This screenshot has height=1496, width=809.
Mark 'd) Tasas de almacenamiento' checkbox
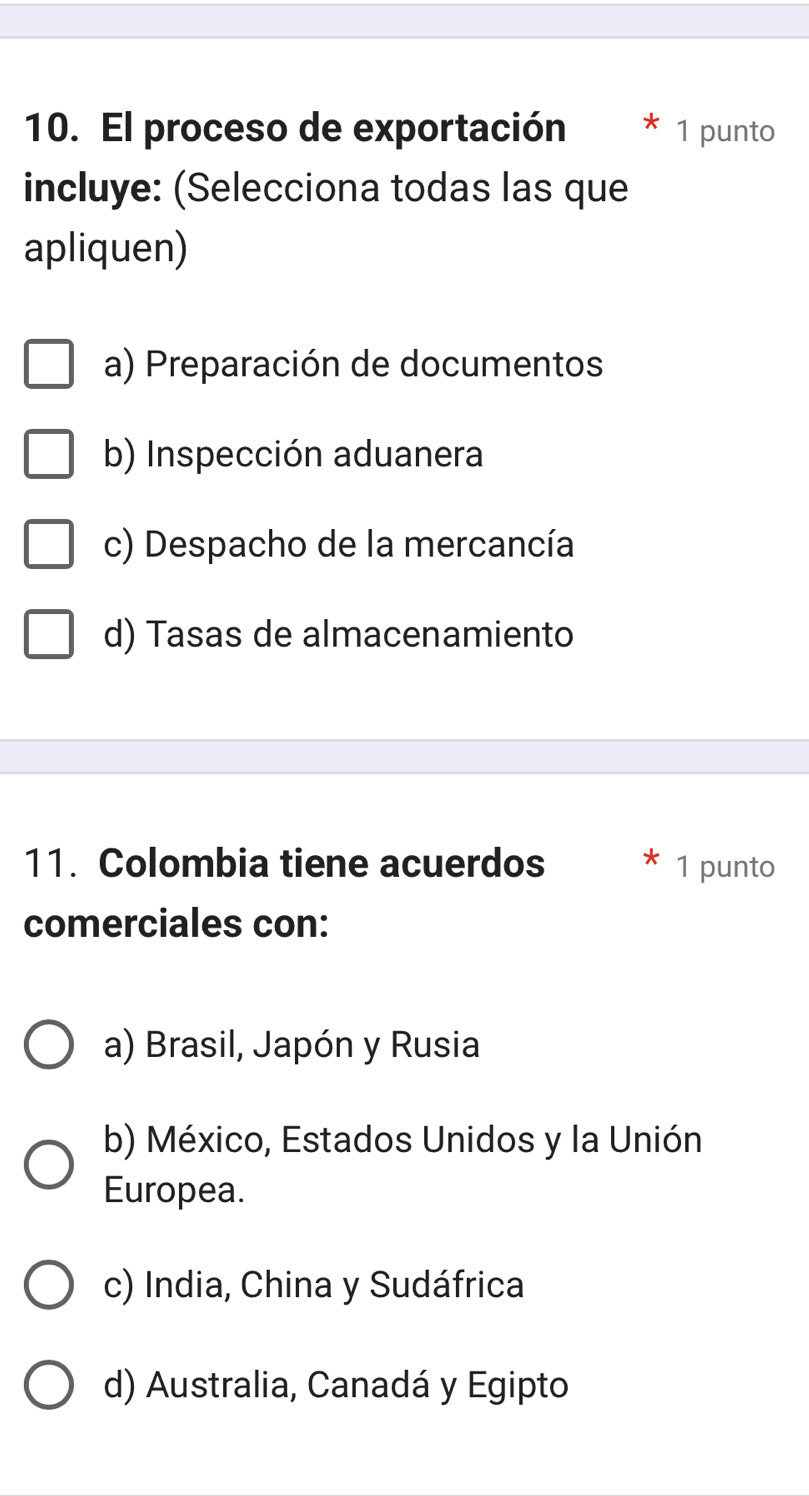point(49,635)
